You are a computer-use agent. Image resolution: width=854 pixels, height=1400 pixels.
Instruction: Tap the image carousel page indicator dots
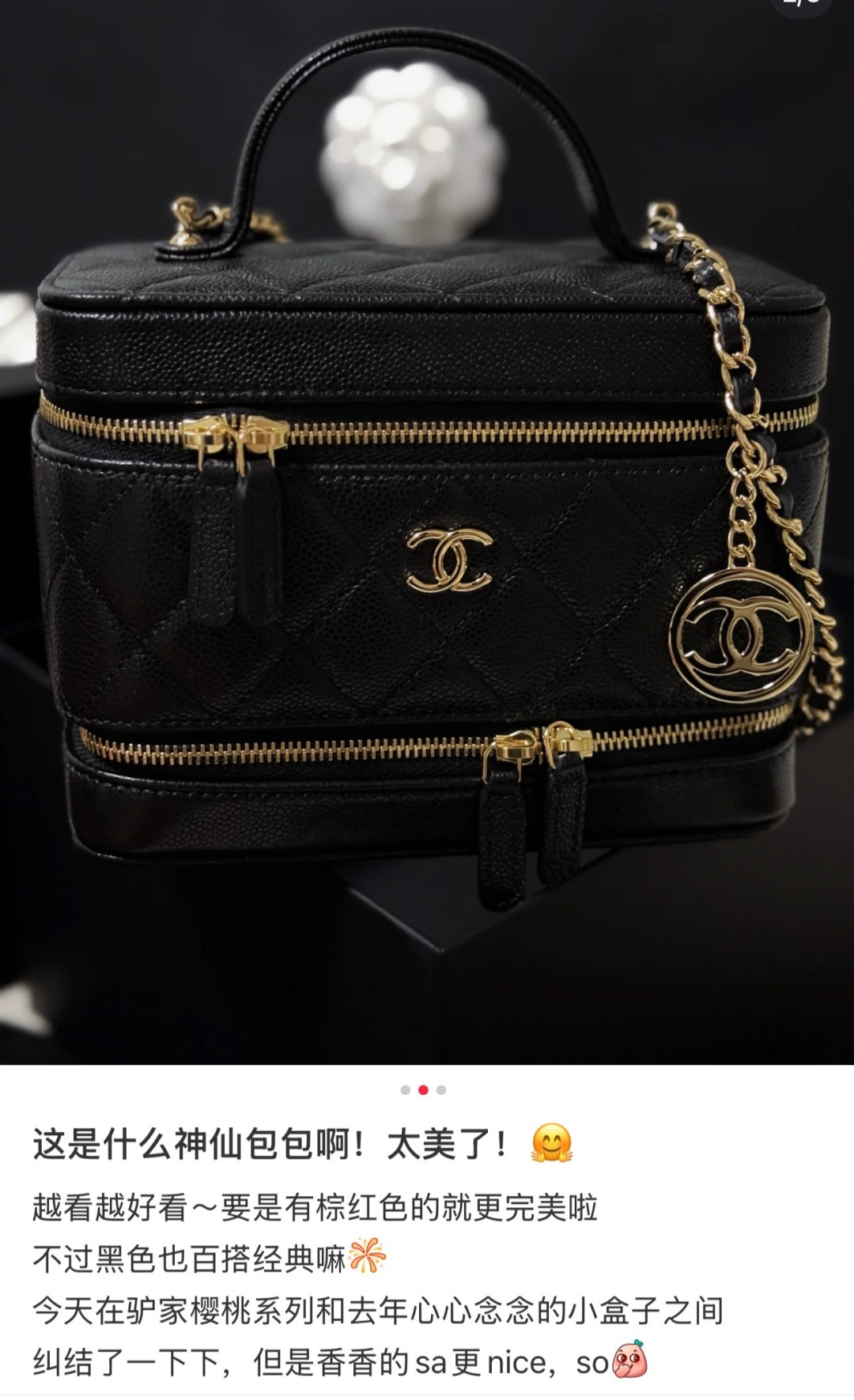point(423,1090)
